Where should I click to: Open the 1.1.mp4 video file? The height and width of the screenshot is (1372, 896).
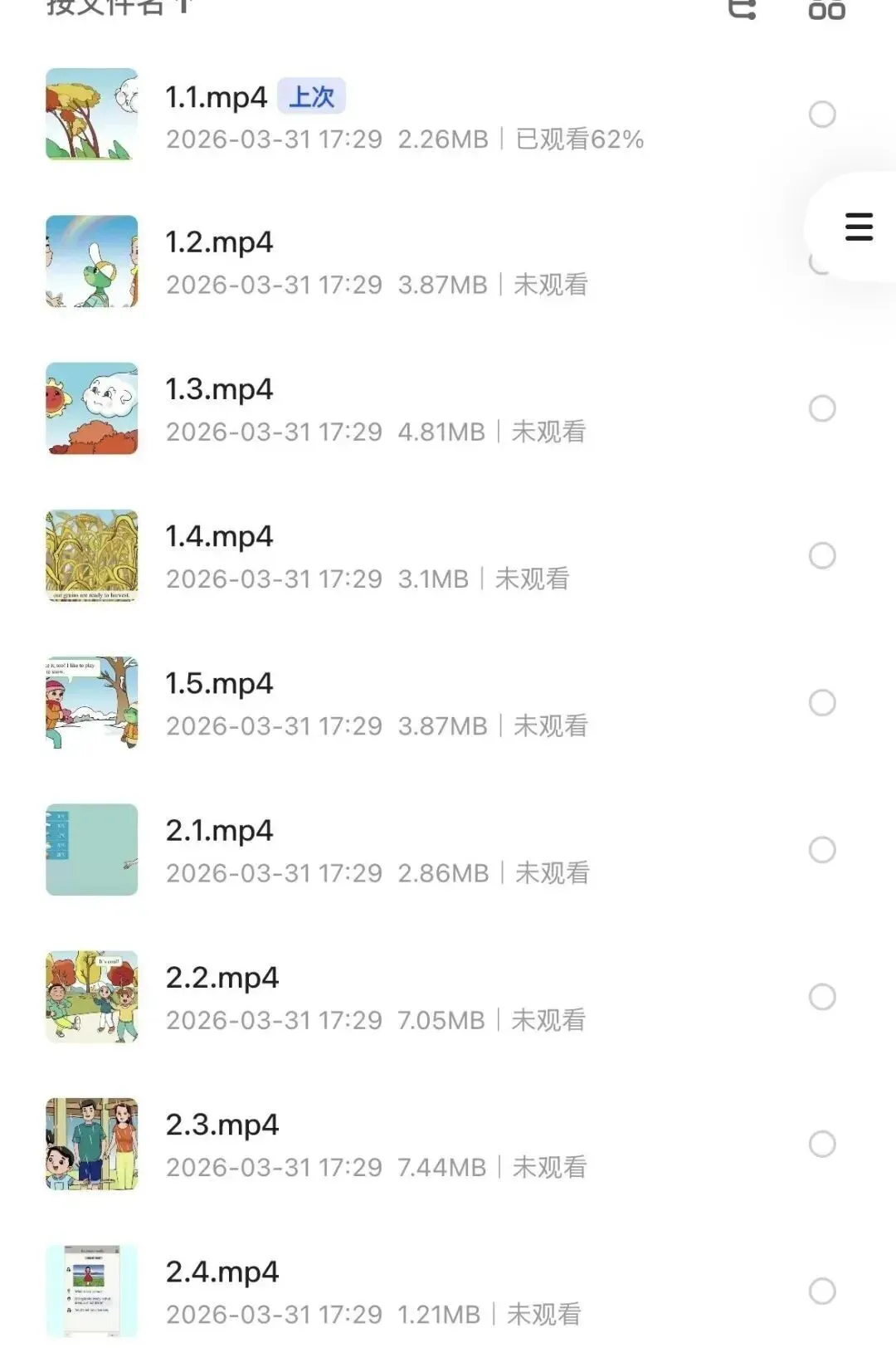click(x=216, y=98)
